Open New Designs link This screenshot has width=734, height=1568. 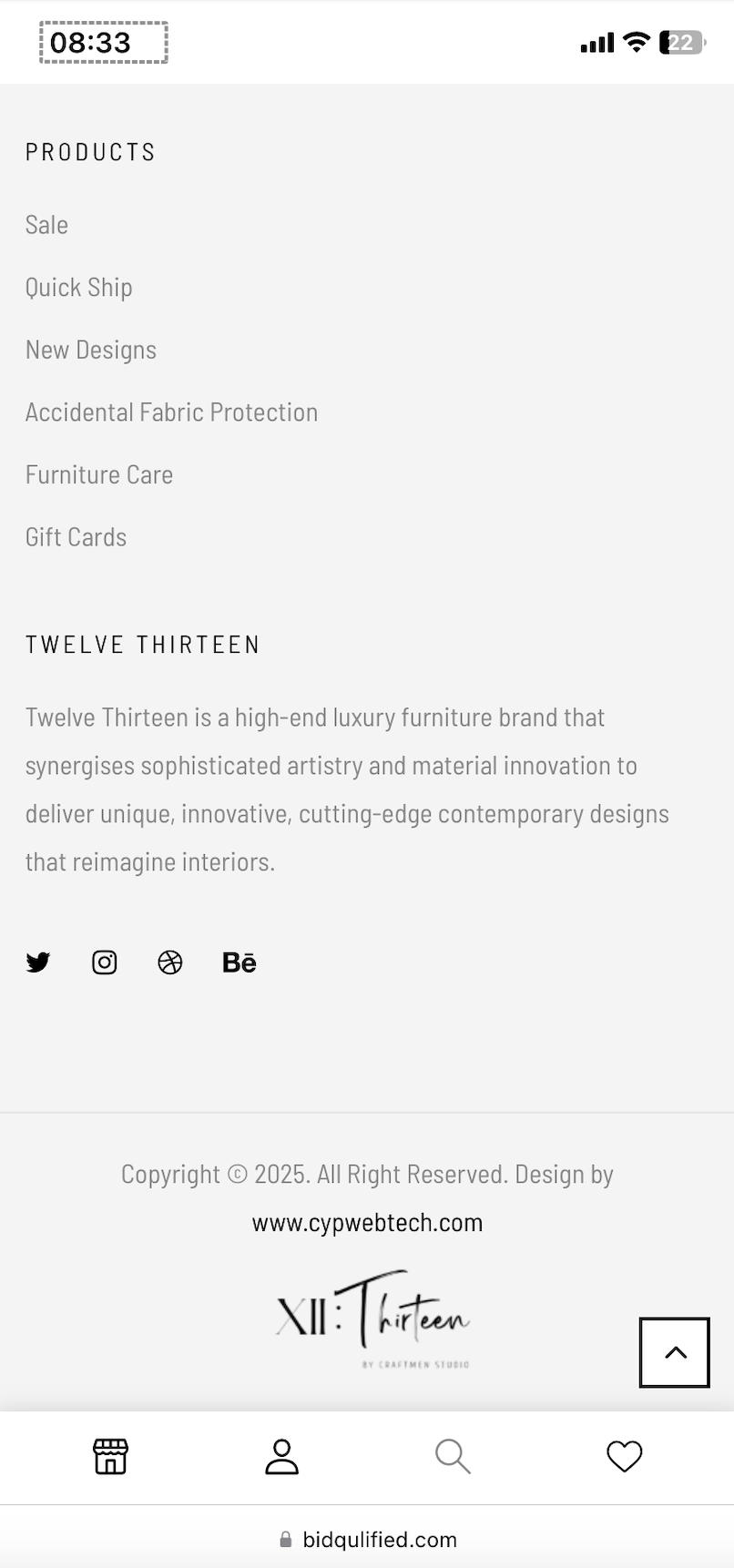(x=91, y=350)
